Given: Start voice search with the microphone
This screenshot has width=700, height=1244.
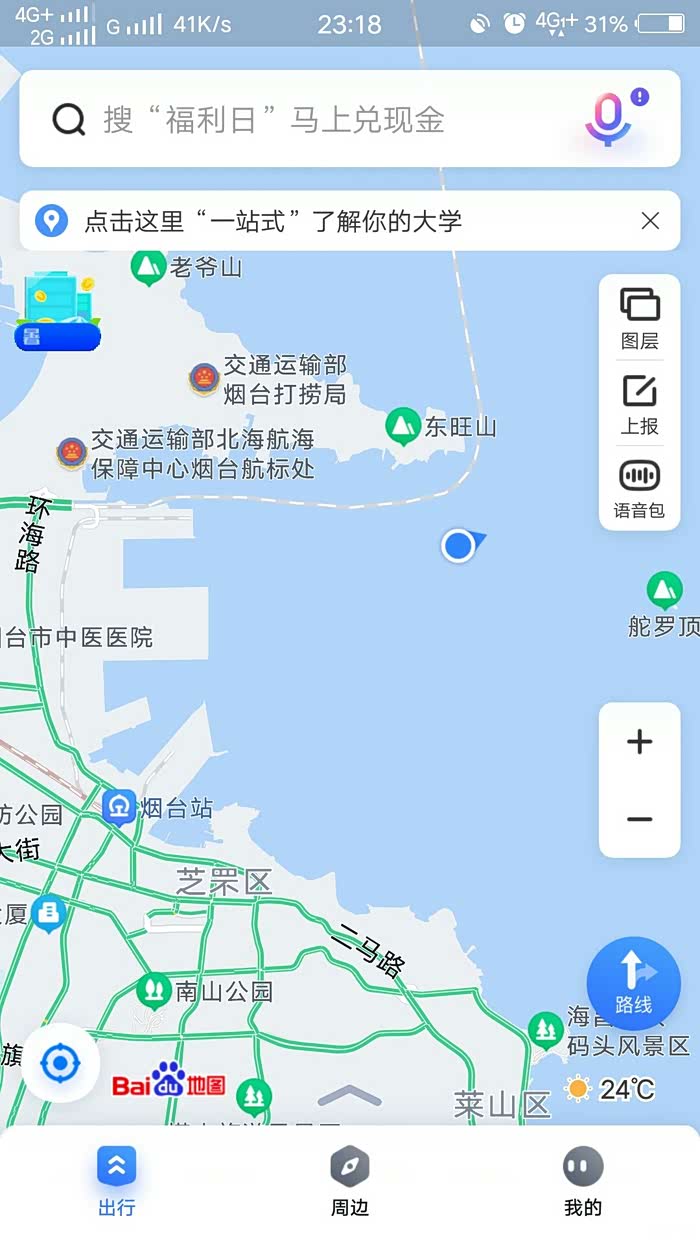Looking at the screenshot, I should pos(609,119).
